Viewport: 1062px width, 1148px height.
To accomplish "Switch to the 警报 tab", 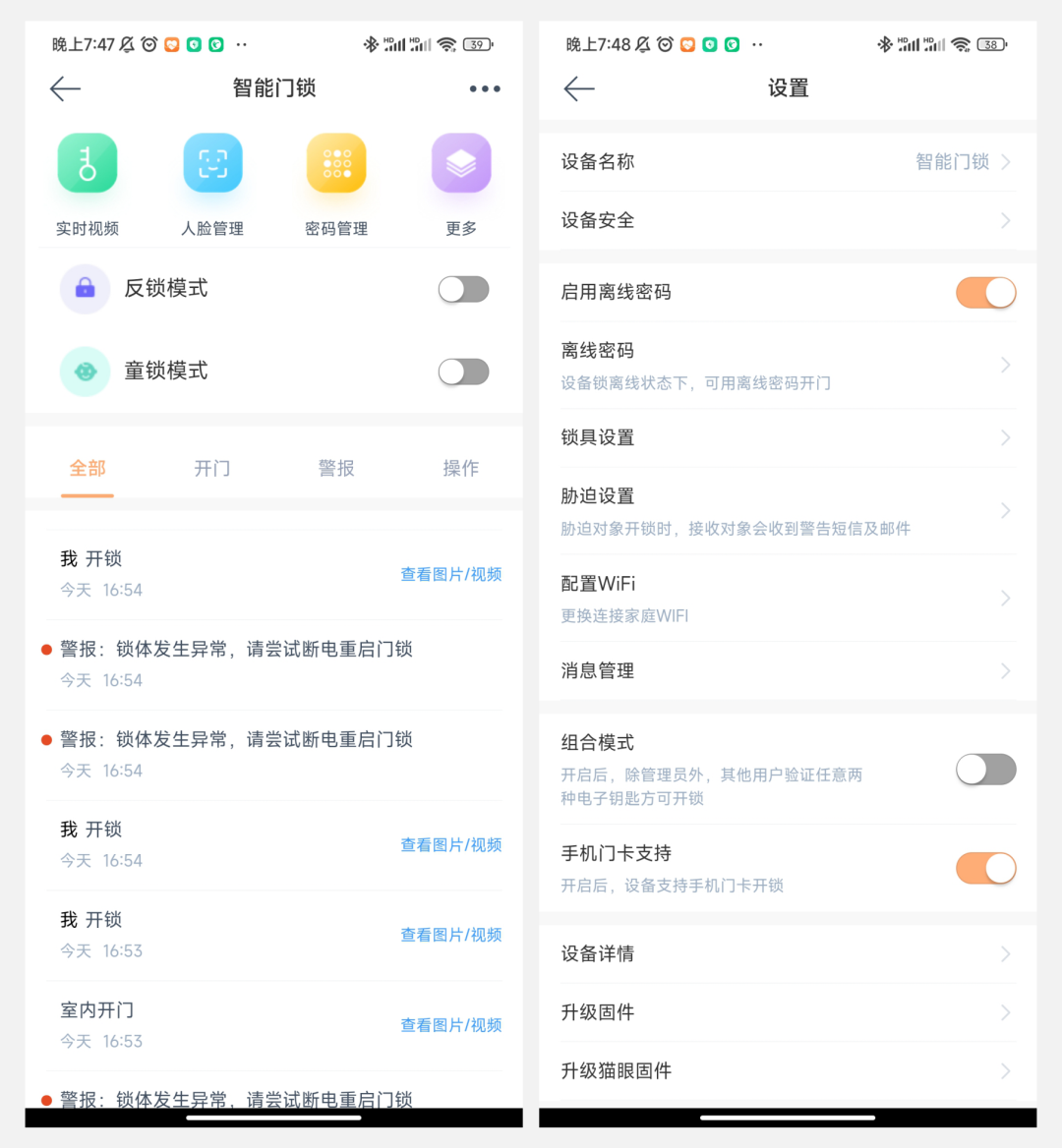I will [336, 469].
